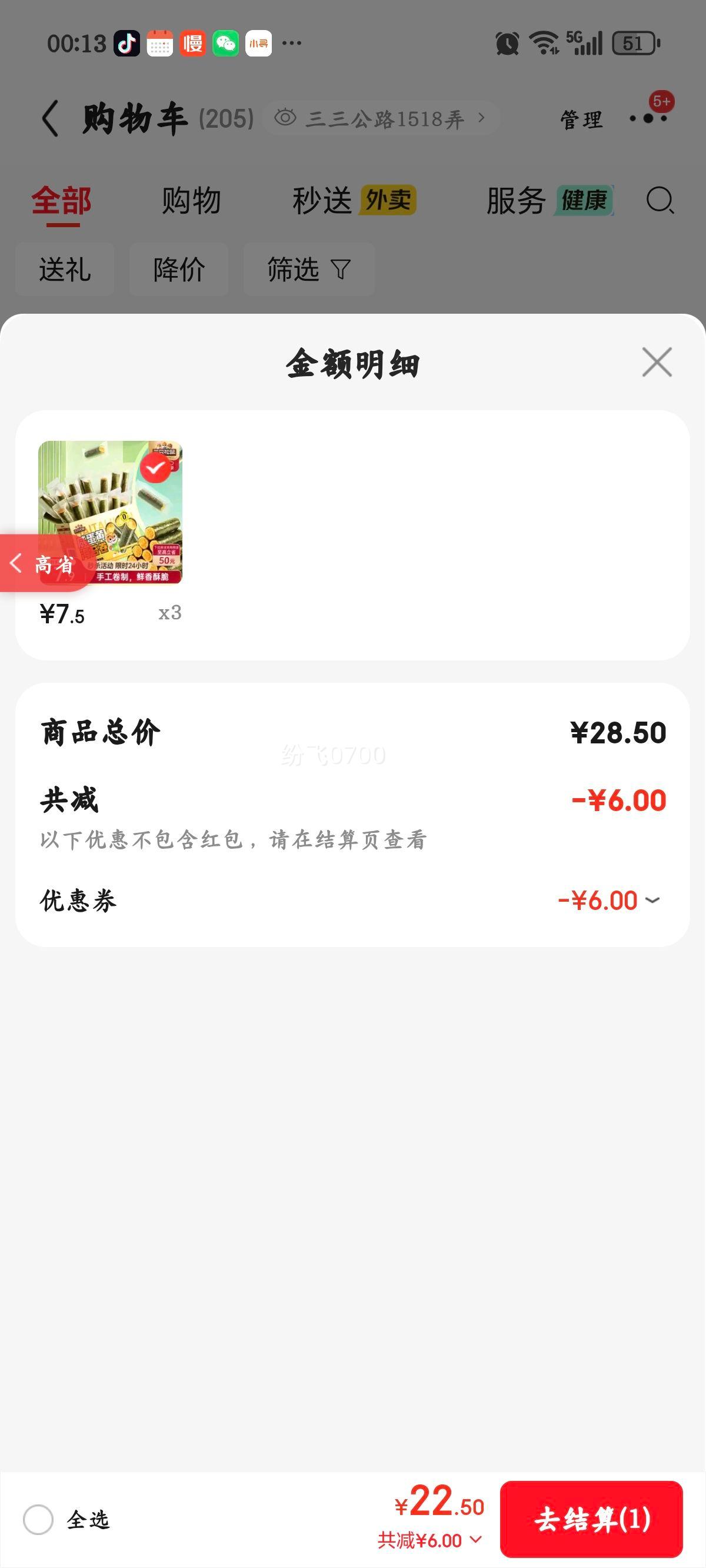Open WeChat from the status bar
Screen dimensions: 706x1568
click(x=225, y=42)
